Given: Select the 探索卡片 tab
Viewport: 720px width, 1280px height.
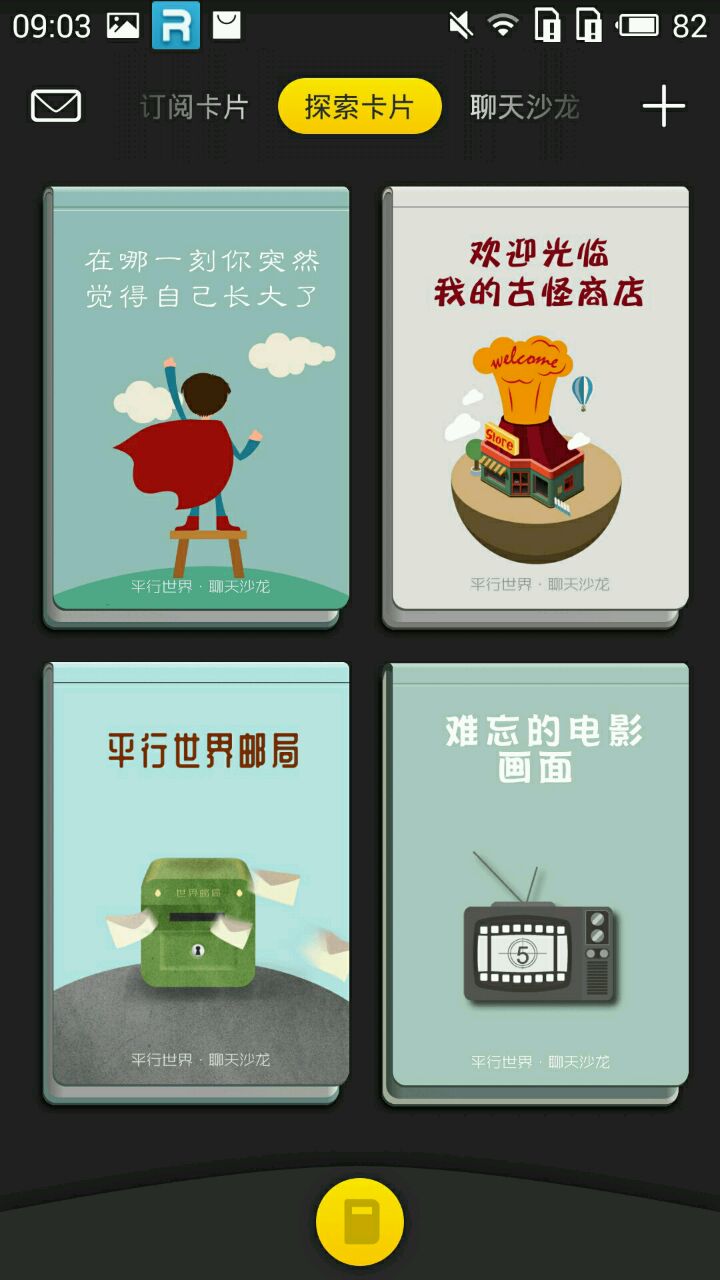Looking at the screenshot, I should point(359,106).
